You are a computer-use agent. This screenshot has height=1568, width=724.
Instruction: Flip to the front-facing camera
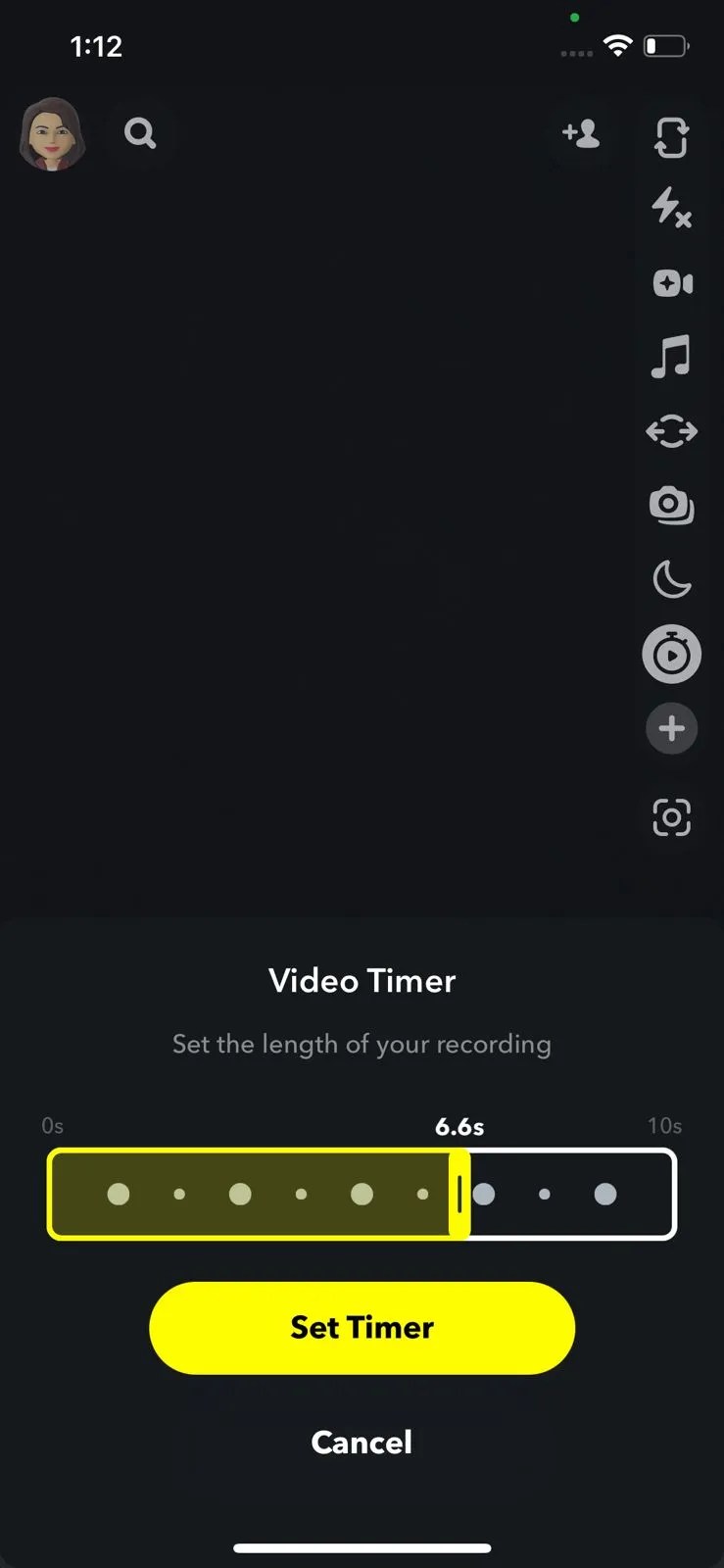pos(671,138)
